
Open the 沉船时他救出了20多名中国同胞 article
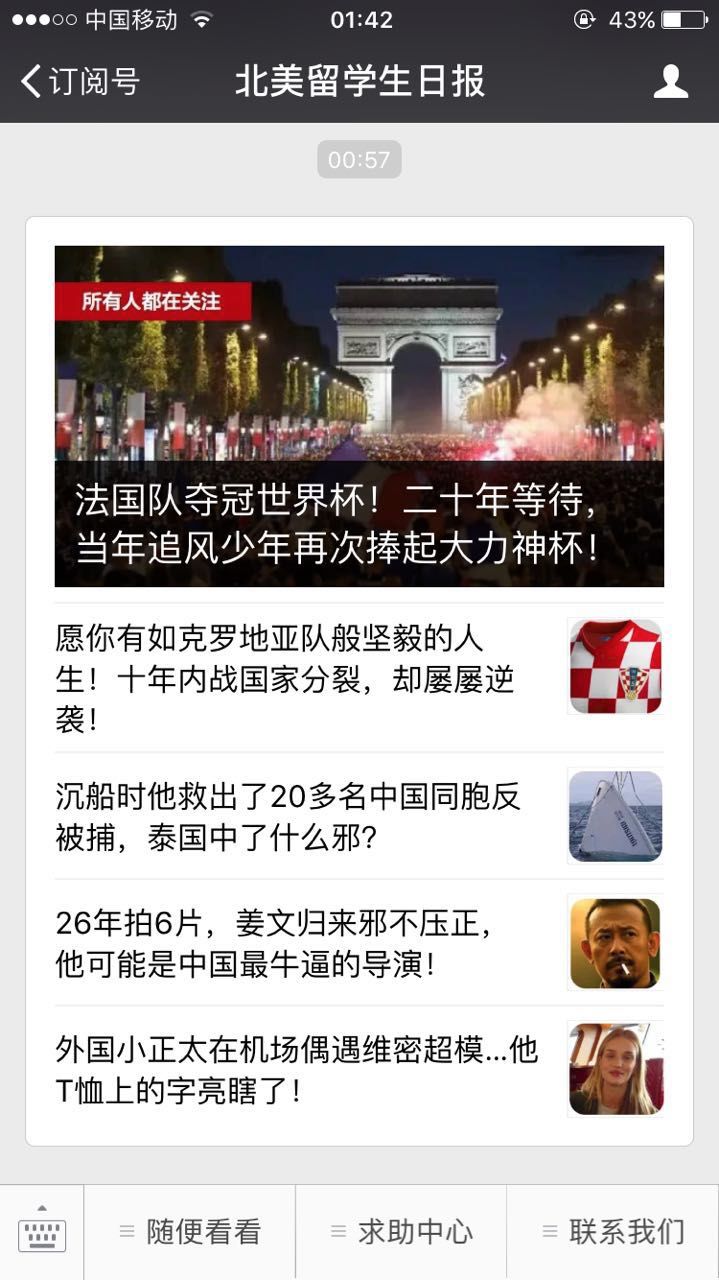click(x=300, y=815)
